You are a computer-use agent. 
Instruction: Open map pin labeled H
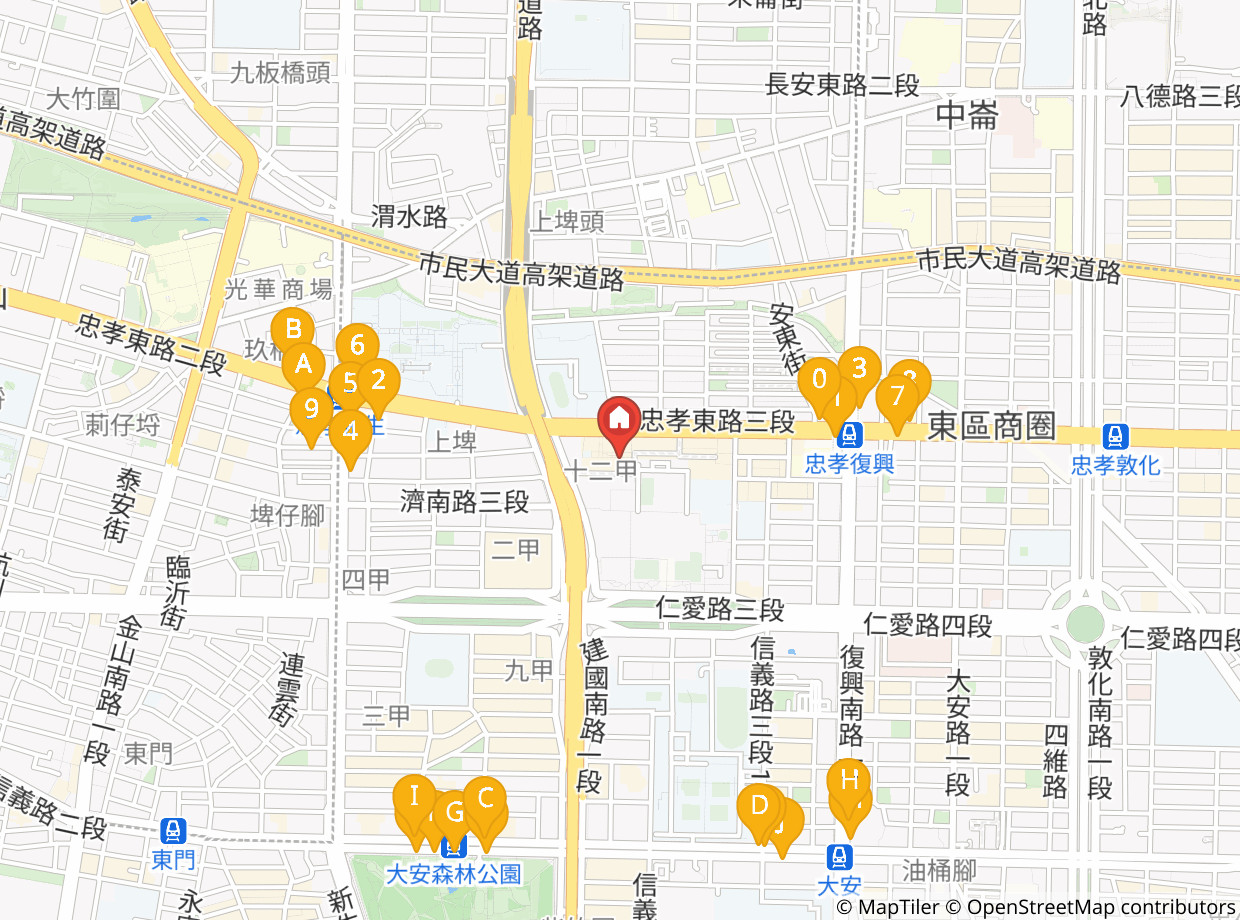coord(849,780)
